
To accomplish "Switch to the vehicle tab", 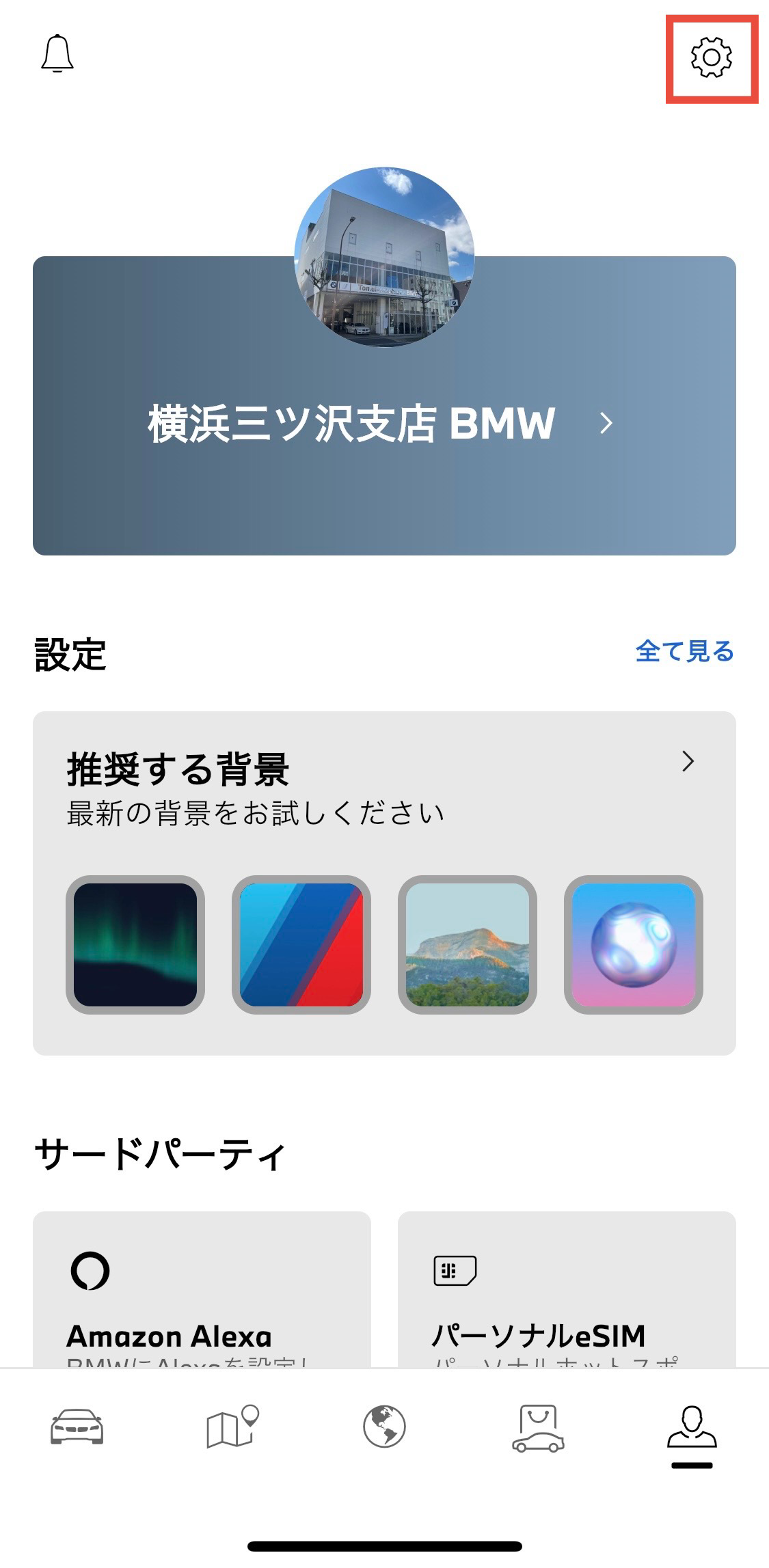I will coord(77,1427).
